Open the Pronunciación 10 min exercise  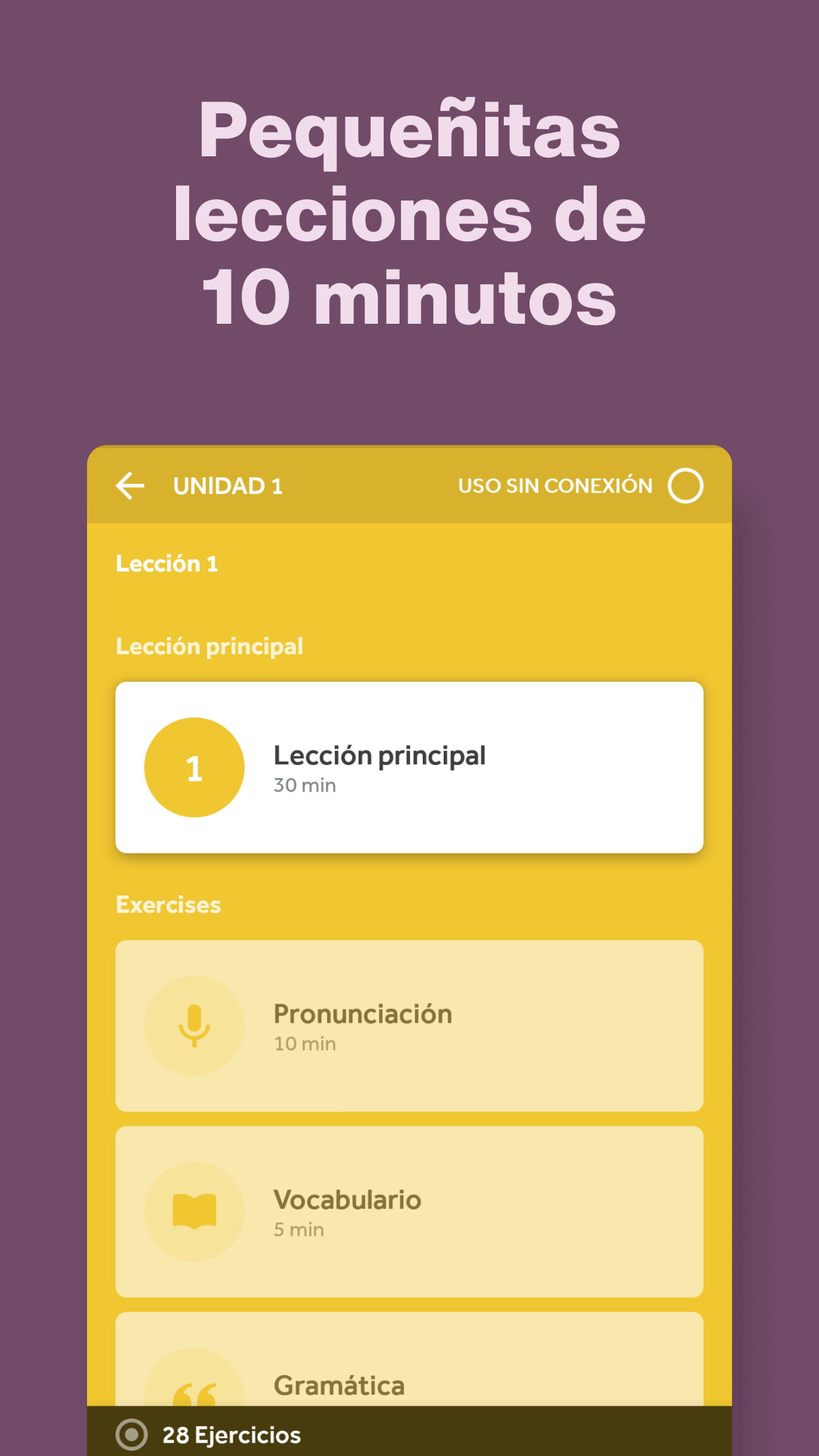click(409, 1025)
